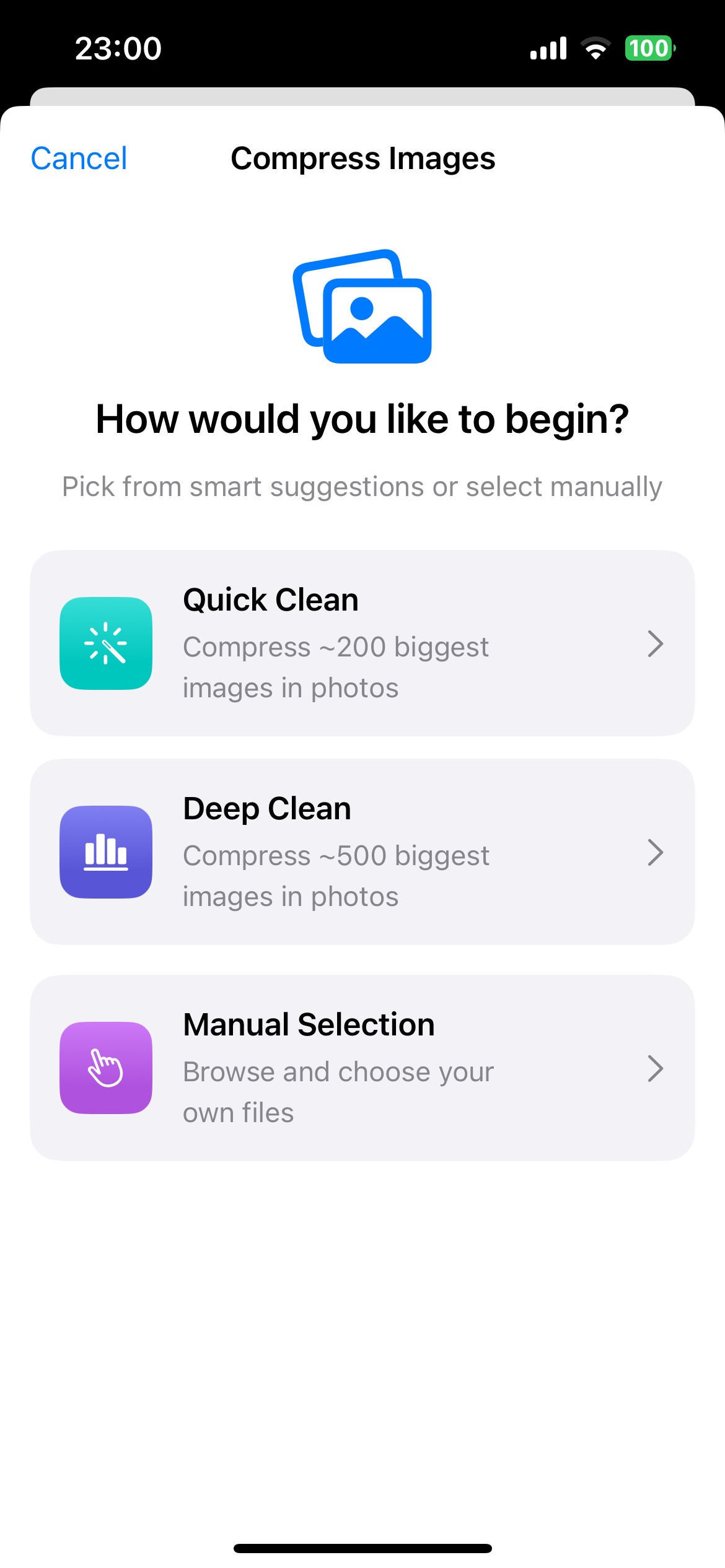The height and width of the screenshot is (1568, 725).
Task: Cancel the Compress Images screen
Action: pyautogui.click(x=78, y=159)
